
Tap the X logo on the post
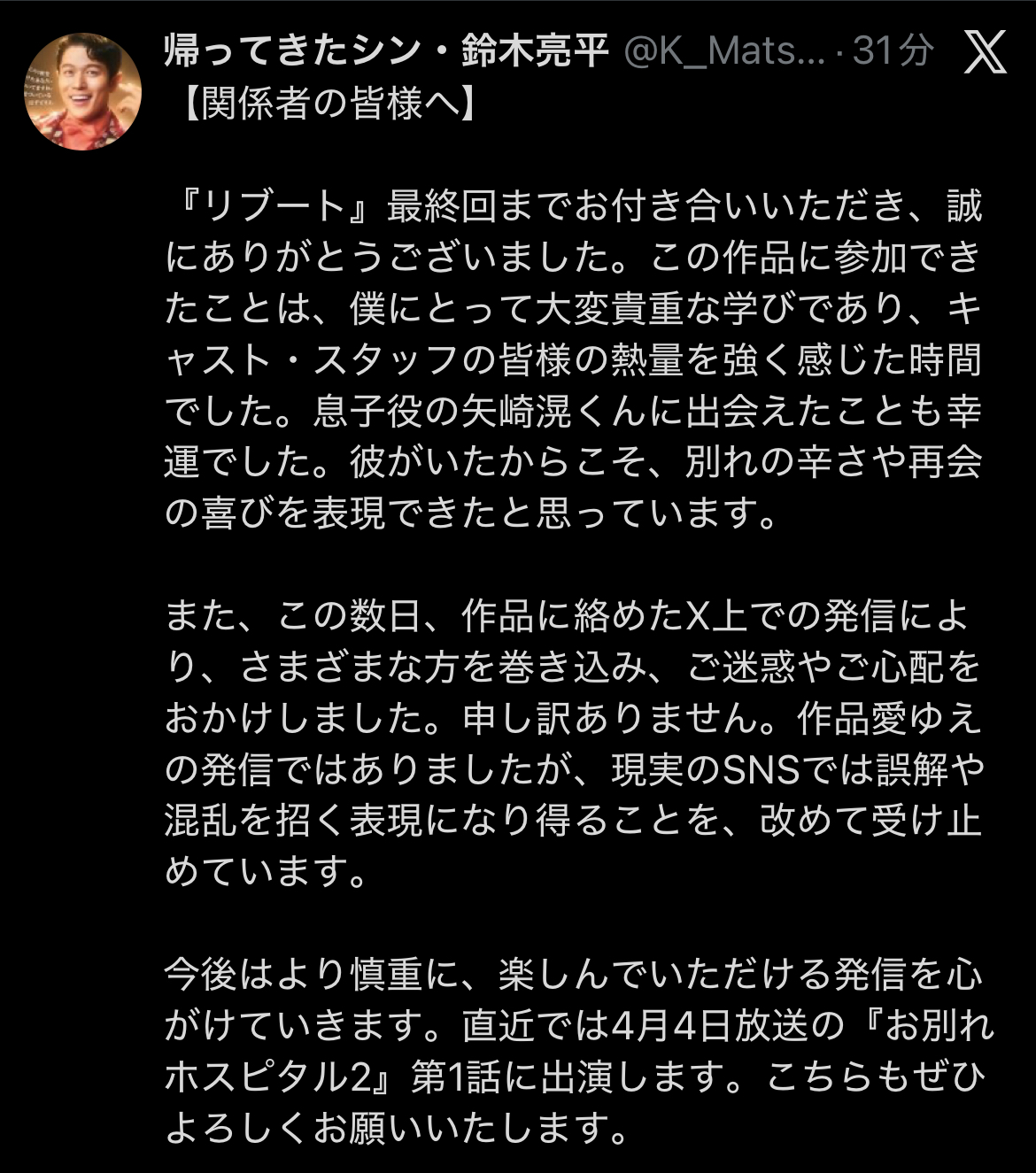click(x=985, y=52)
